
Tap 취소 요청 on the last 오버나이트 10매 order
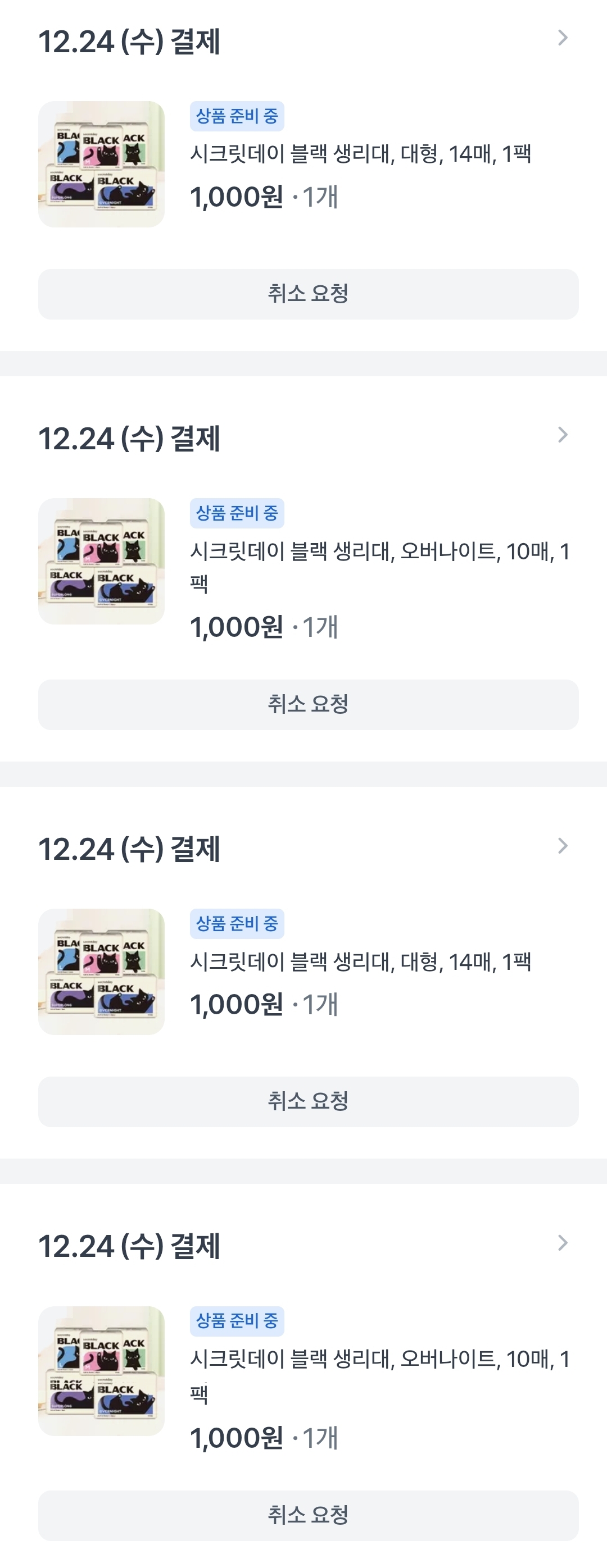(x=308, y=1515)
